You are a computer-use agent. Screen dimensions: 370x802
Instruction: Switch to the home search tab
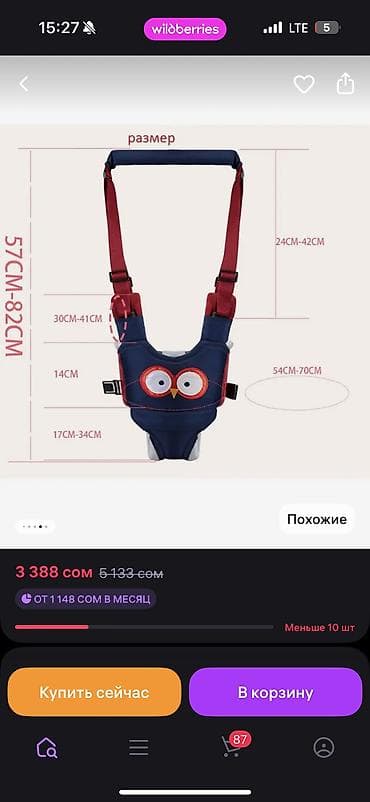47,748
